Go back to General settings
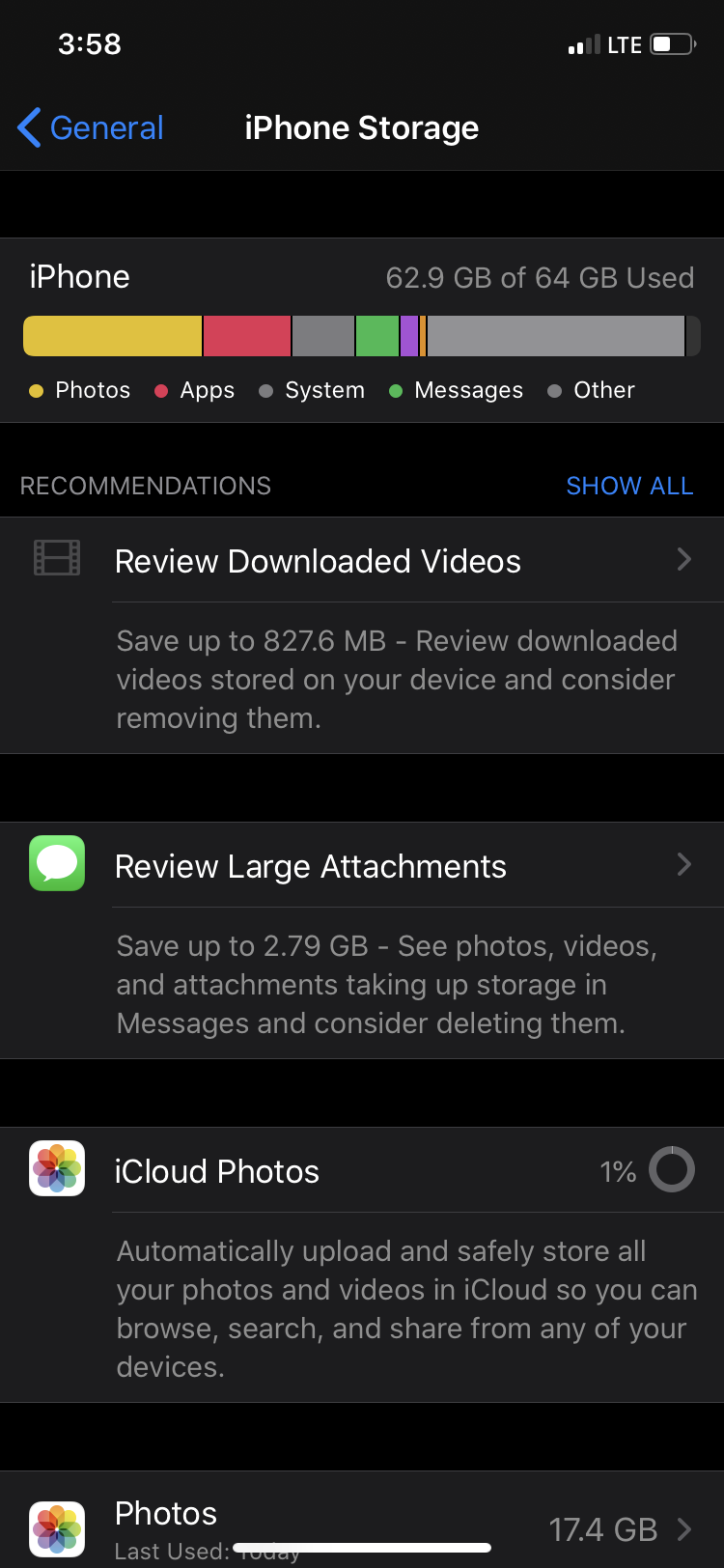Image resolution: width=724 pixels, height=1568 pixels. coord(91,127)
